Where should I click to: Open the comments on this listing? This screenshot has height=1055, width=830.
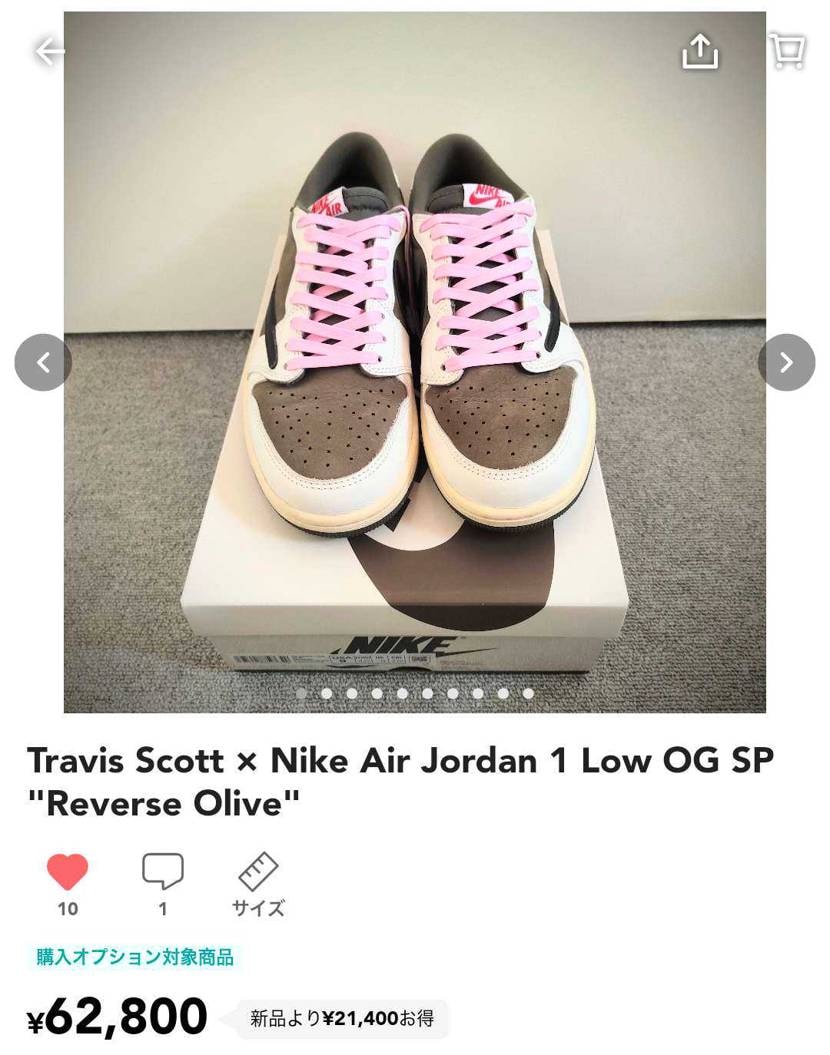[x=163, y=873]
